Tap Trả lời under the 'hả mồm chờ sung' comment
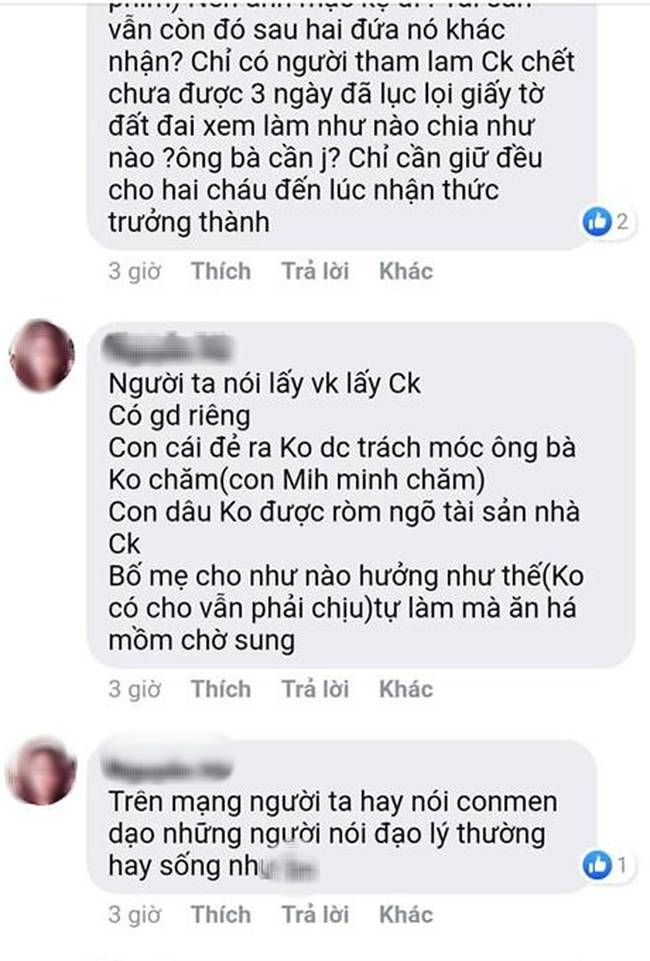Screen dimensions: 650x961 coord(315,689)
